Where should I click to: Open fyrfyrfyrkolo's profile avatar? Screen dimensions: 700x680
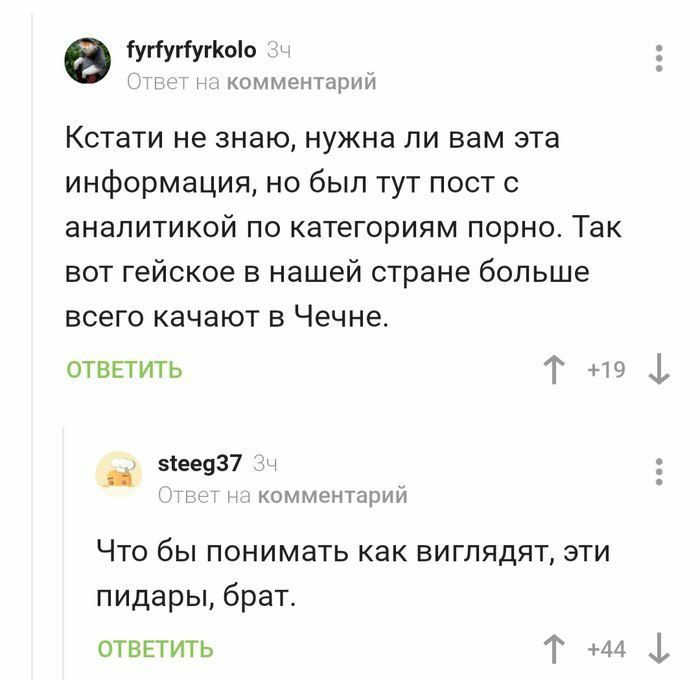88,60
